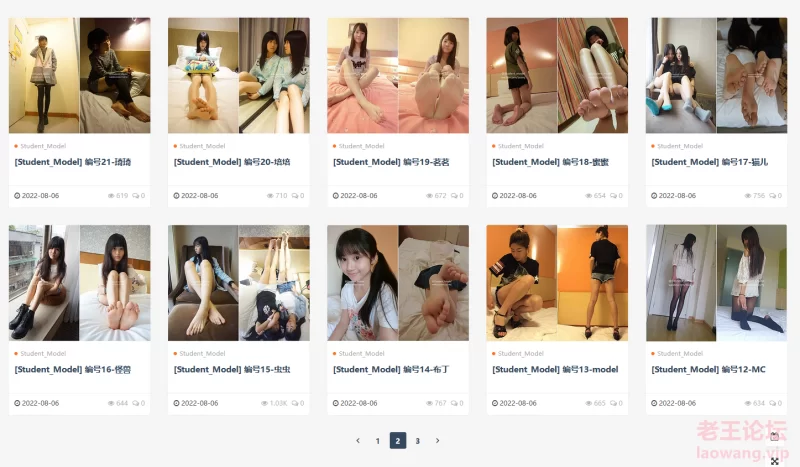
Task: Go to page 1
Action: click(x=377, y=440)
